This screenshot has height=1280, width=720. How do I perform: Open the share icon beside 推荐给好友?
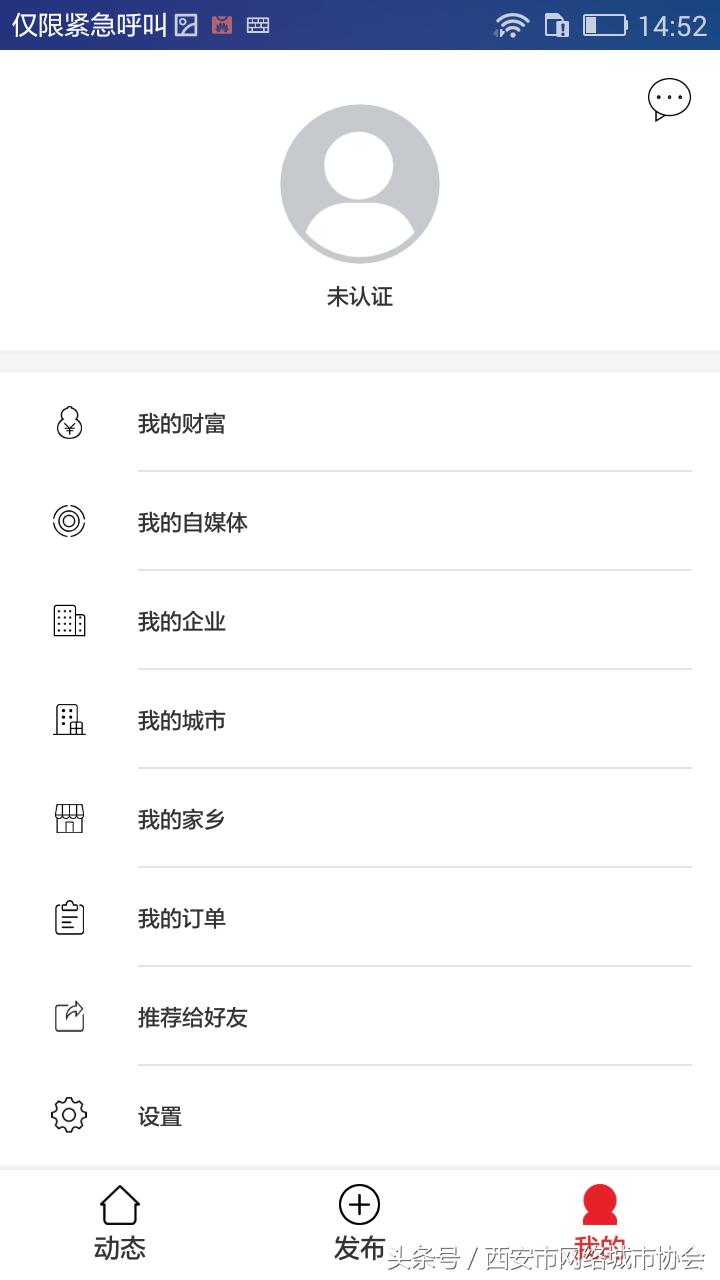68,1016
